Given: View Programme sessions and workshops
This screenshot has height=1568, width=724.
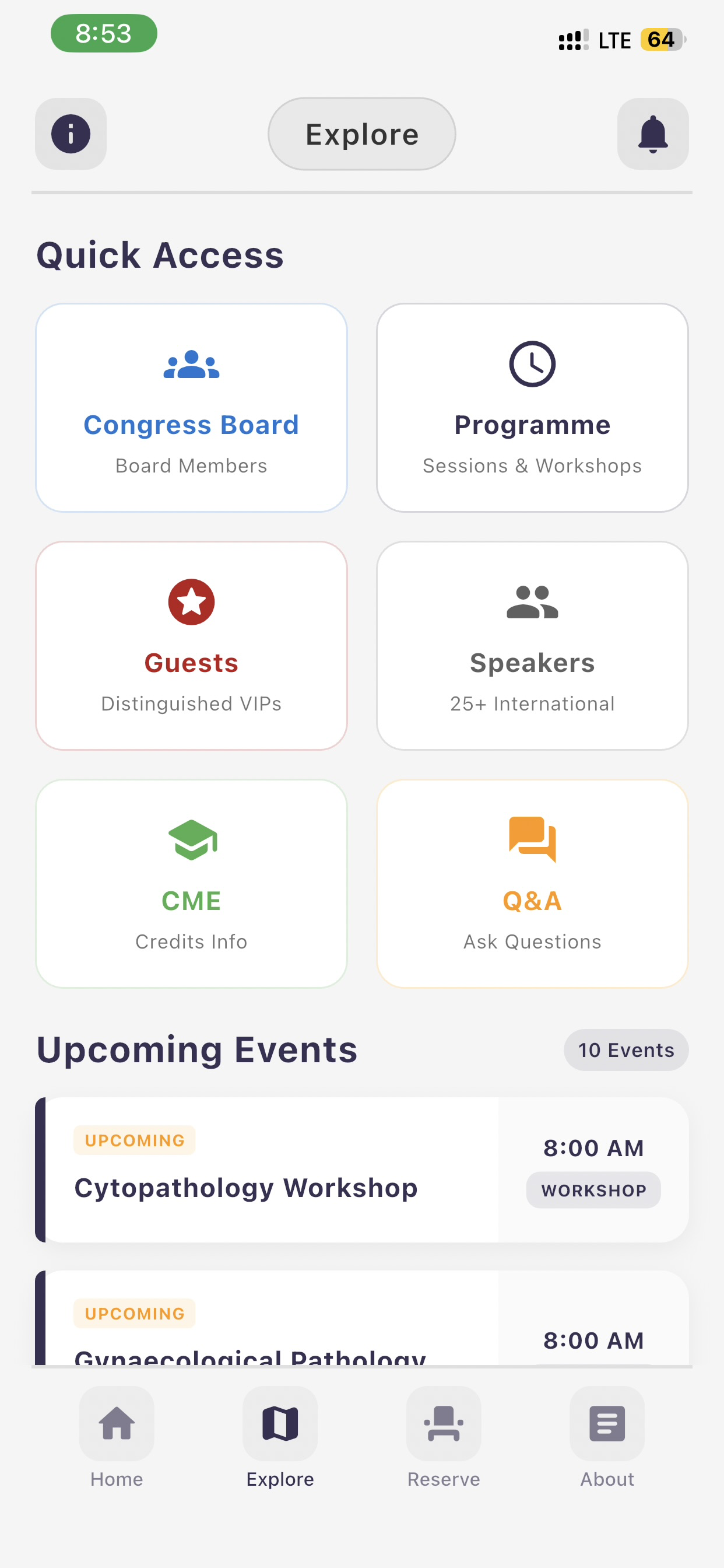Looking at the screenshot, I should [532, 408].
